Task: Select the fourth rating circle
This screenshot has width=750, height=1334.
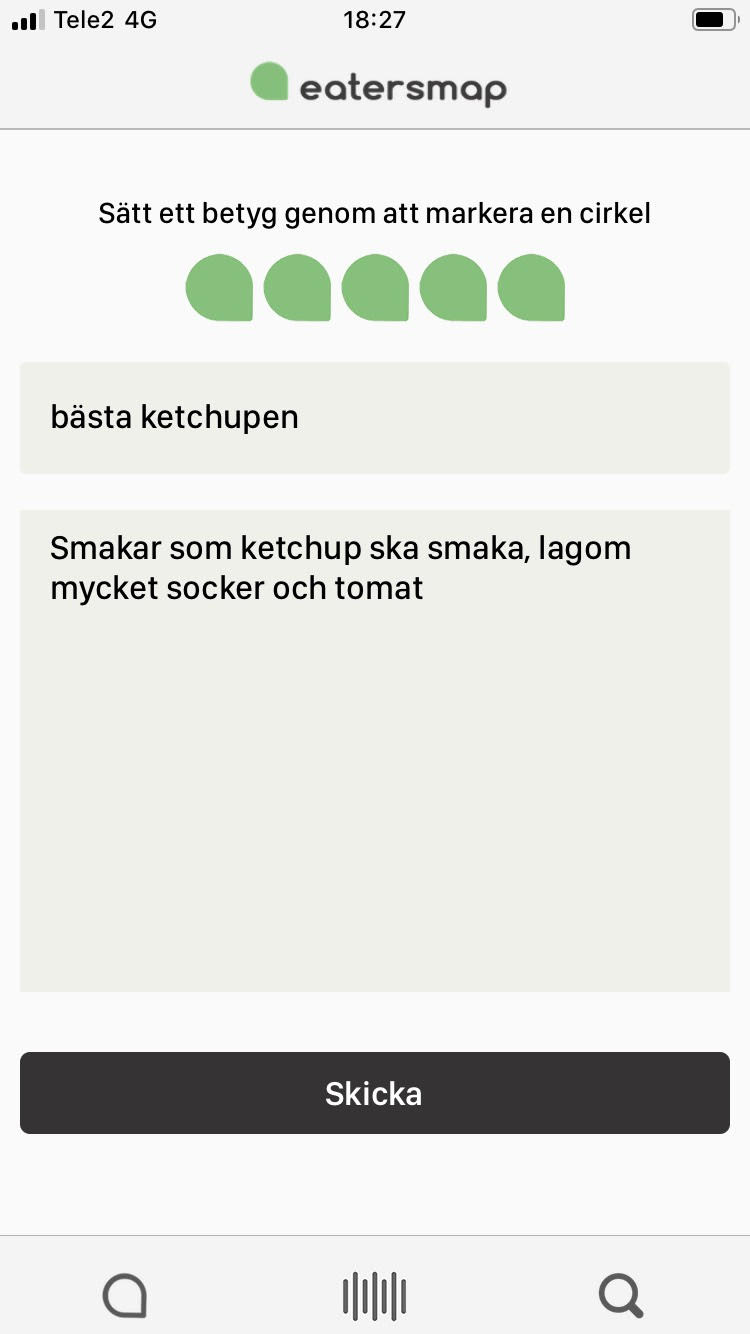Action: [453, 288]
